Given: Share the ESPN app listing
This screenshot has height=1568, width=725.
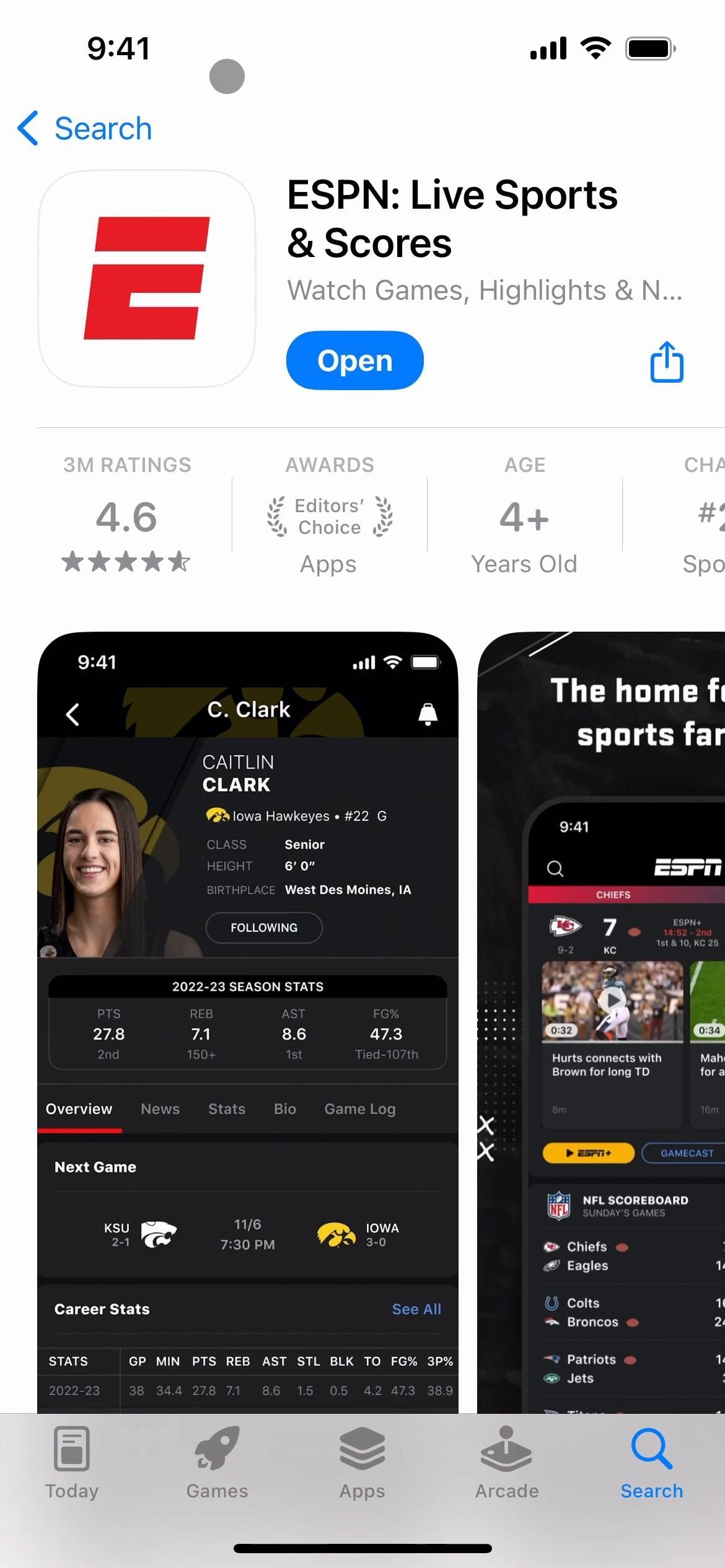Looking at the screenshot, I should [667, 362].
